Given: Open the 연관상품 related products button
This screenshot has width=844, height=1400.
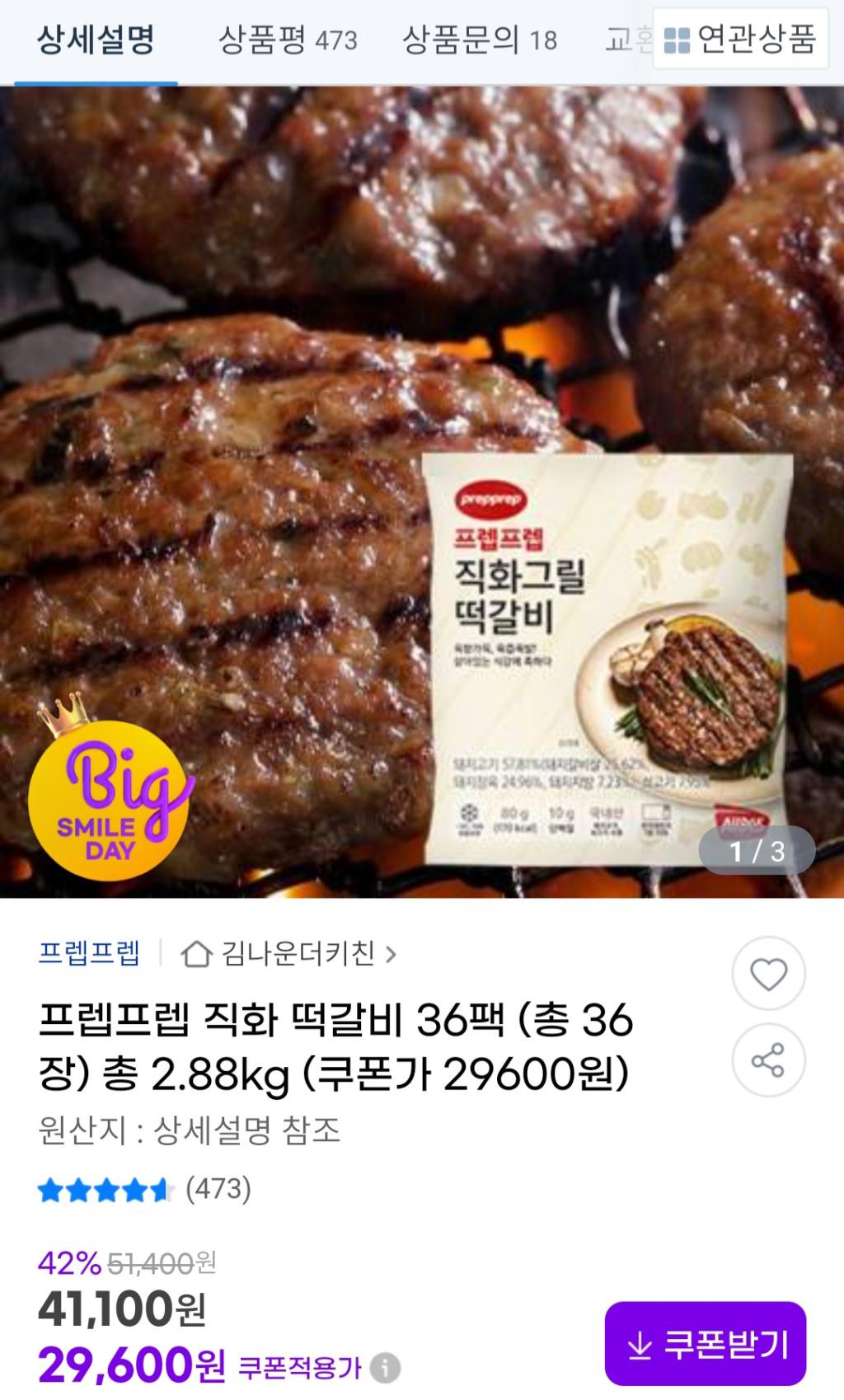Looking at the screenshot, I should click(x=739, y=38).
